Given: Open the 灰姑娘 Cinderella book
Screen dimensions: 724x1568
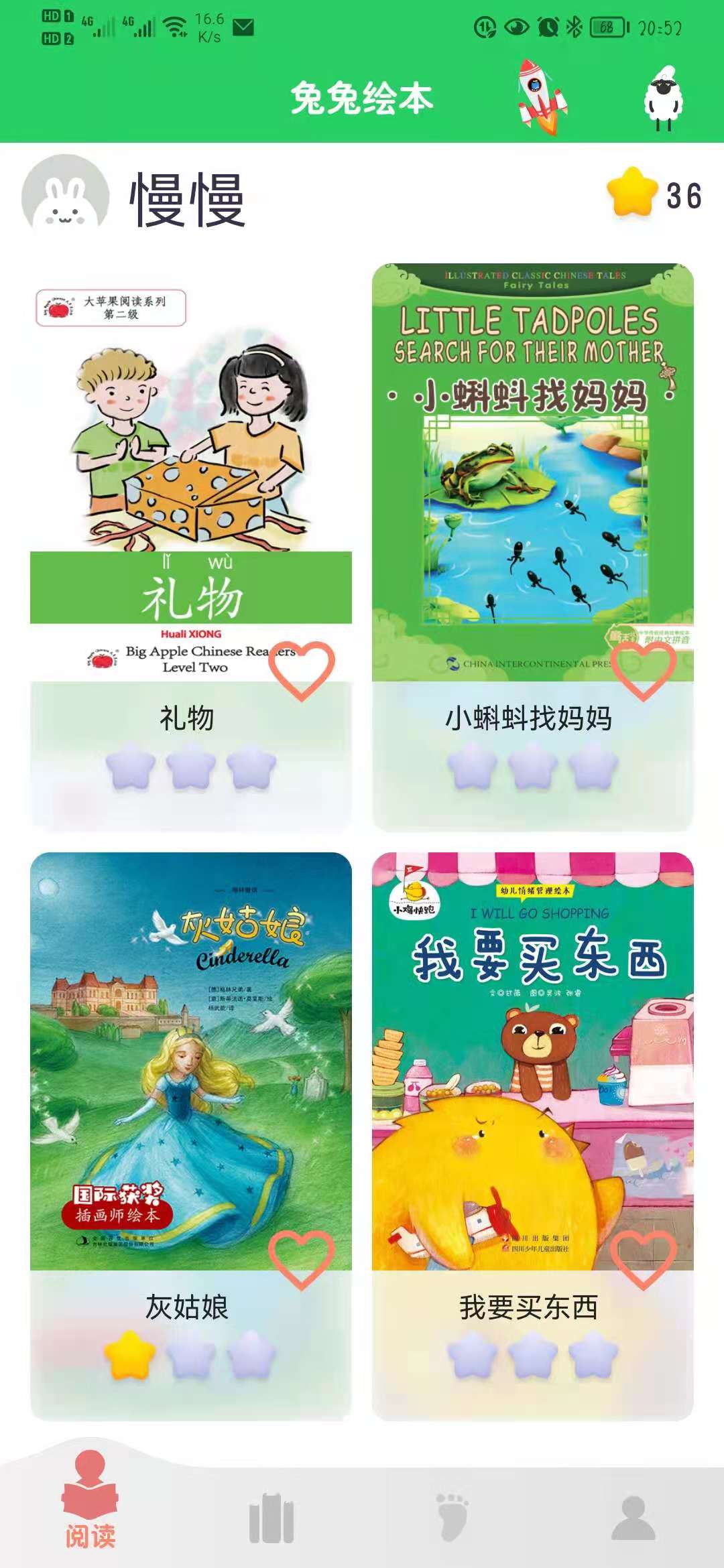Looking at the screenshot, I should point(190,1061).
